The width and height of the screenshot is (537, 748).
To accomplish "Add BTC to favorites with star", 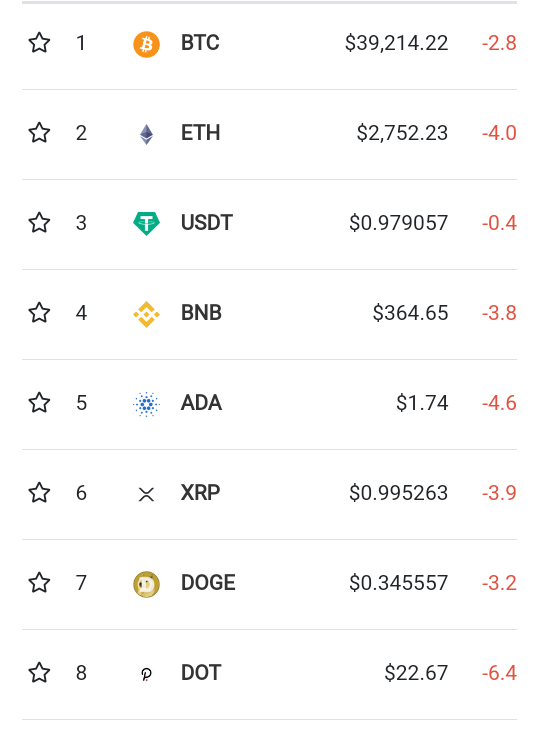I will click(39, 43).
